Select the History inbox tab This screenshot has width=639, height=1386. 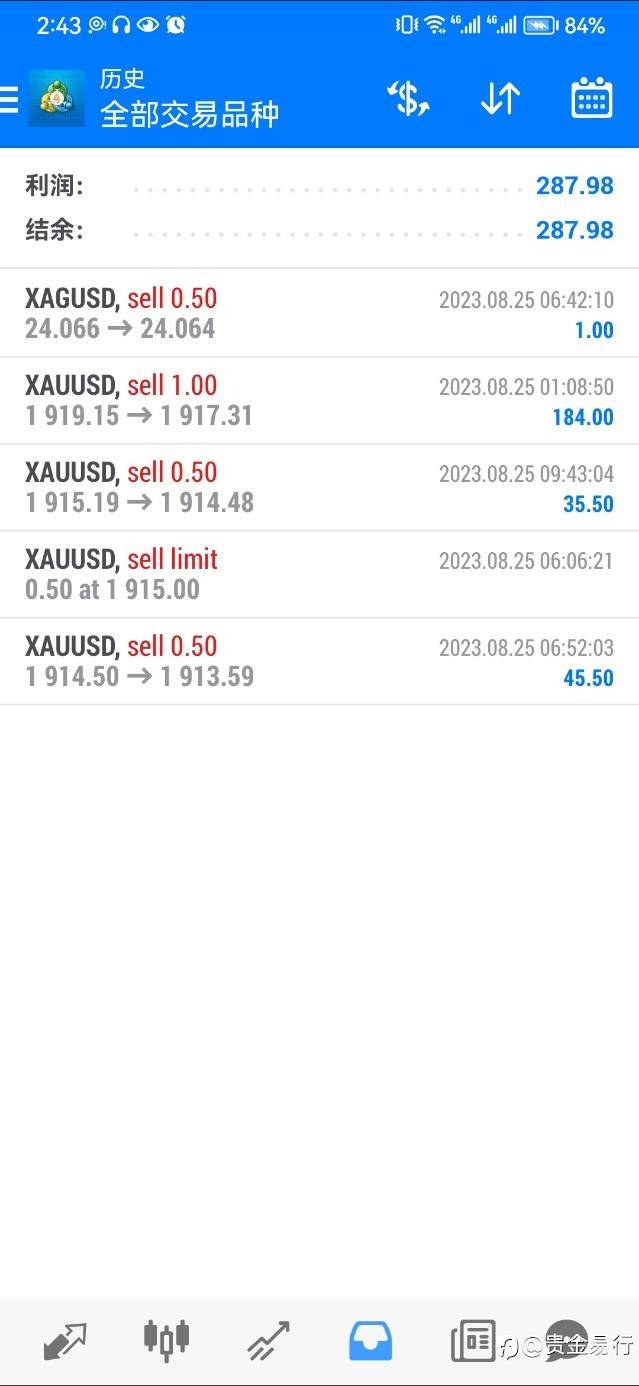[x=370, y=1340]
